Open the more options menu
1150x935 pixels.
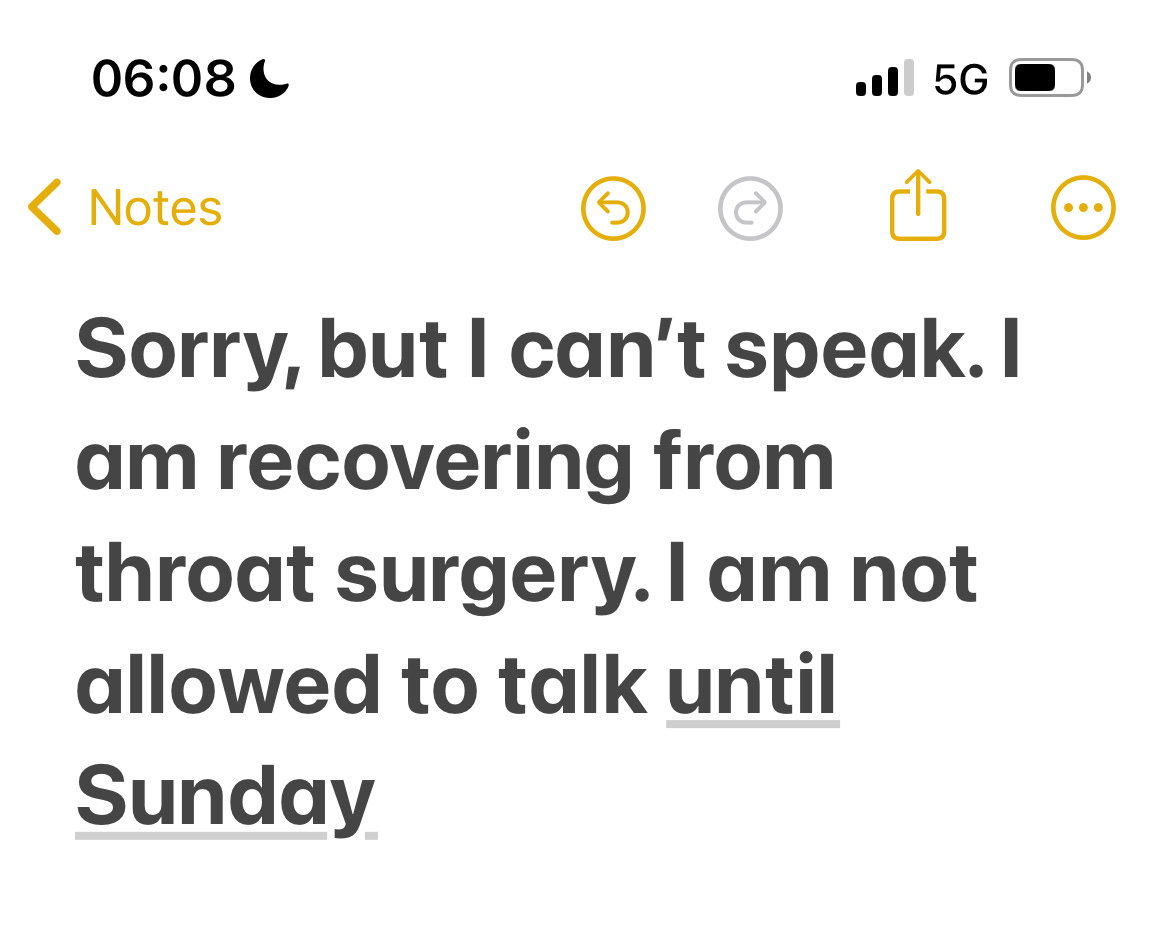coord(1083,208)
